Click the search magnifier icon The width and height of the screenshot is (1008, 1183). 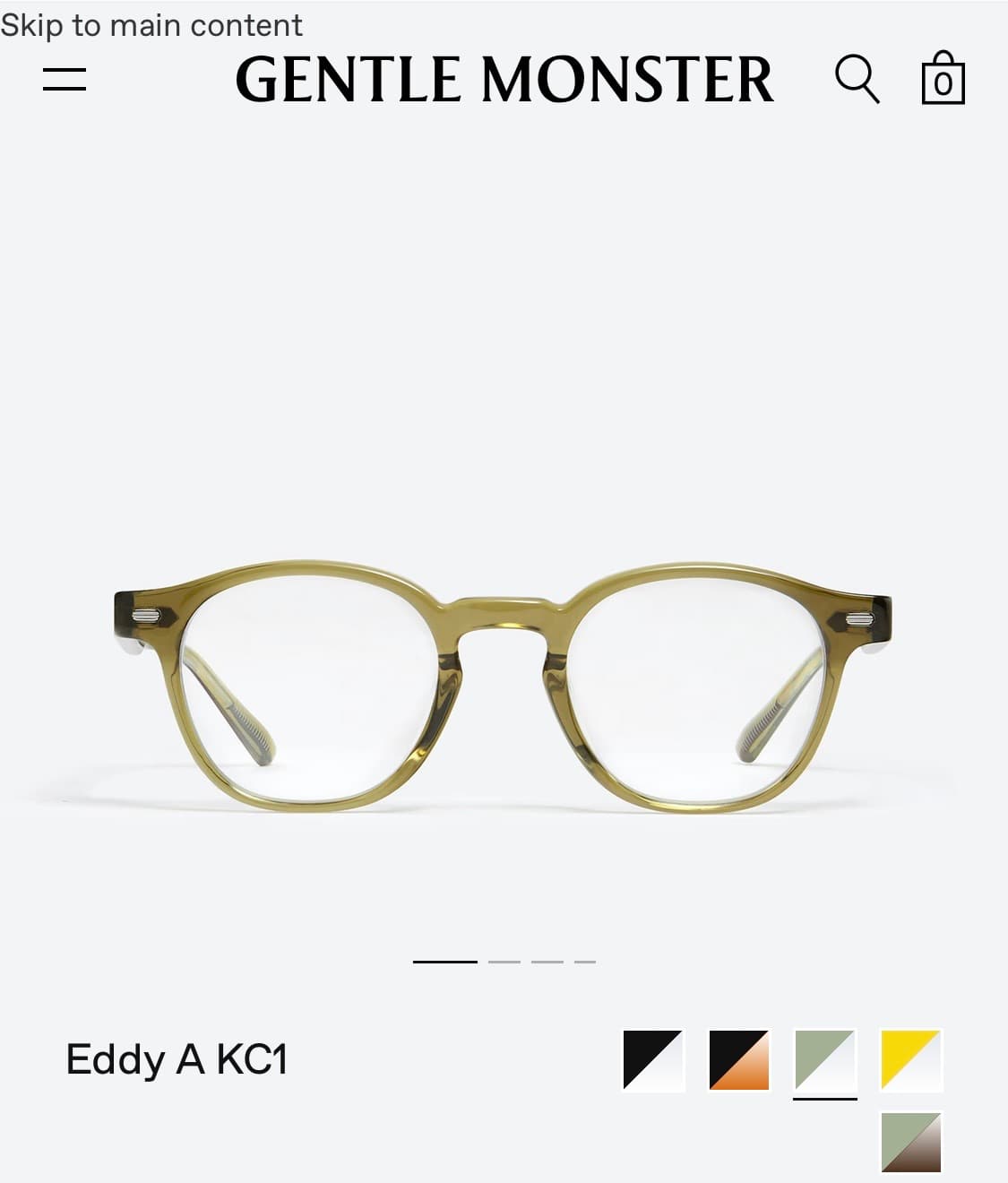point(859,82)
